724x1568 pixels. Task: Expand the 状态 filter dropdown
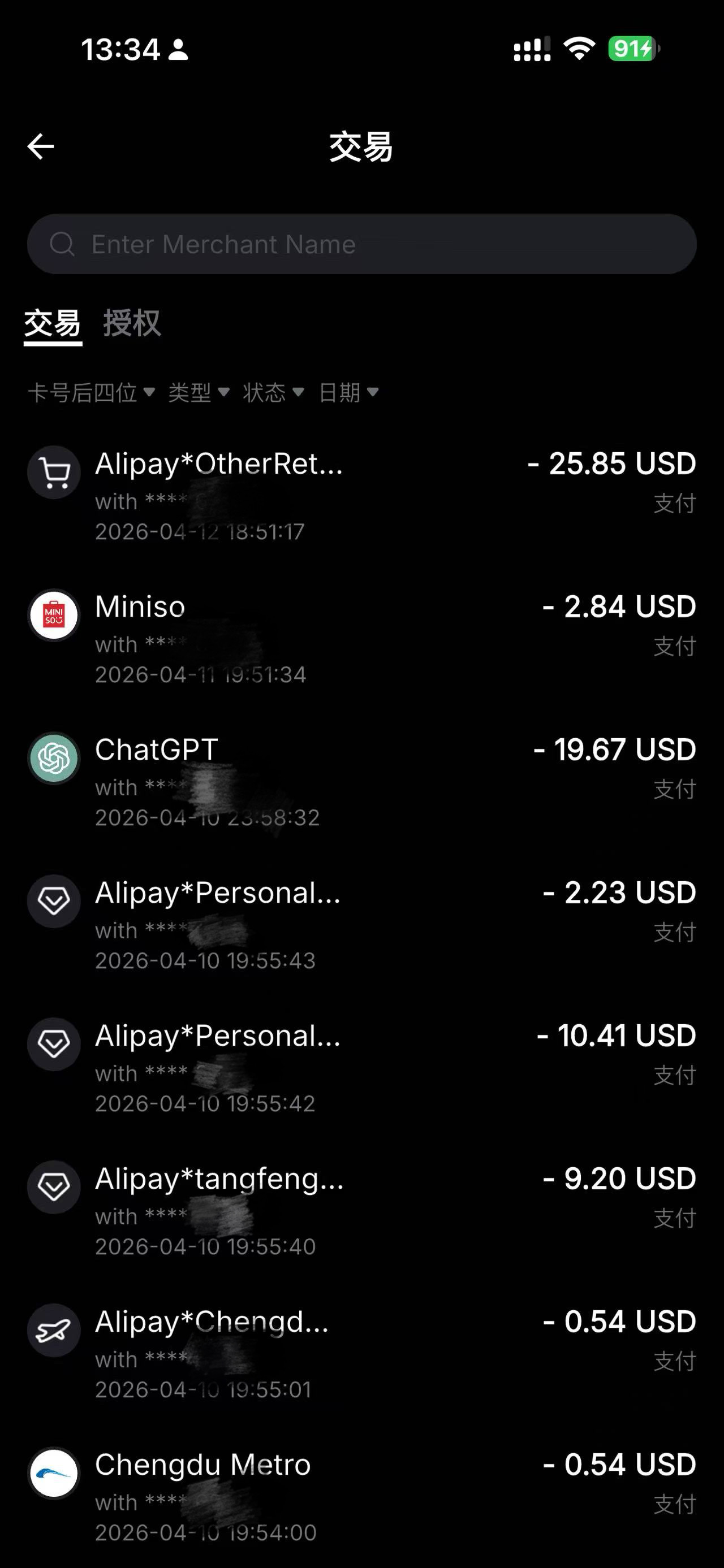point(273,393)
